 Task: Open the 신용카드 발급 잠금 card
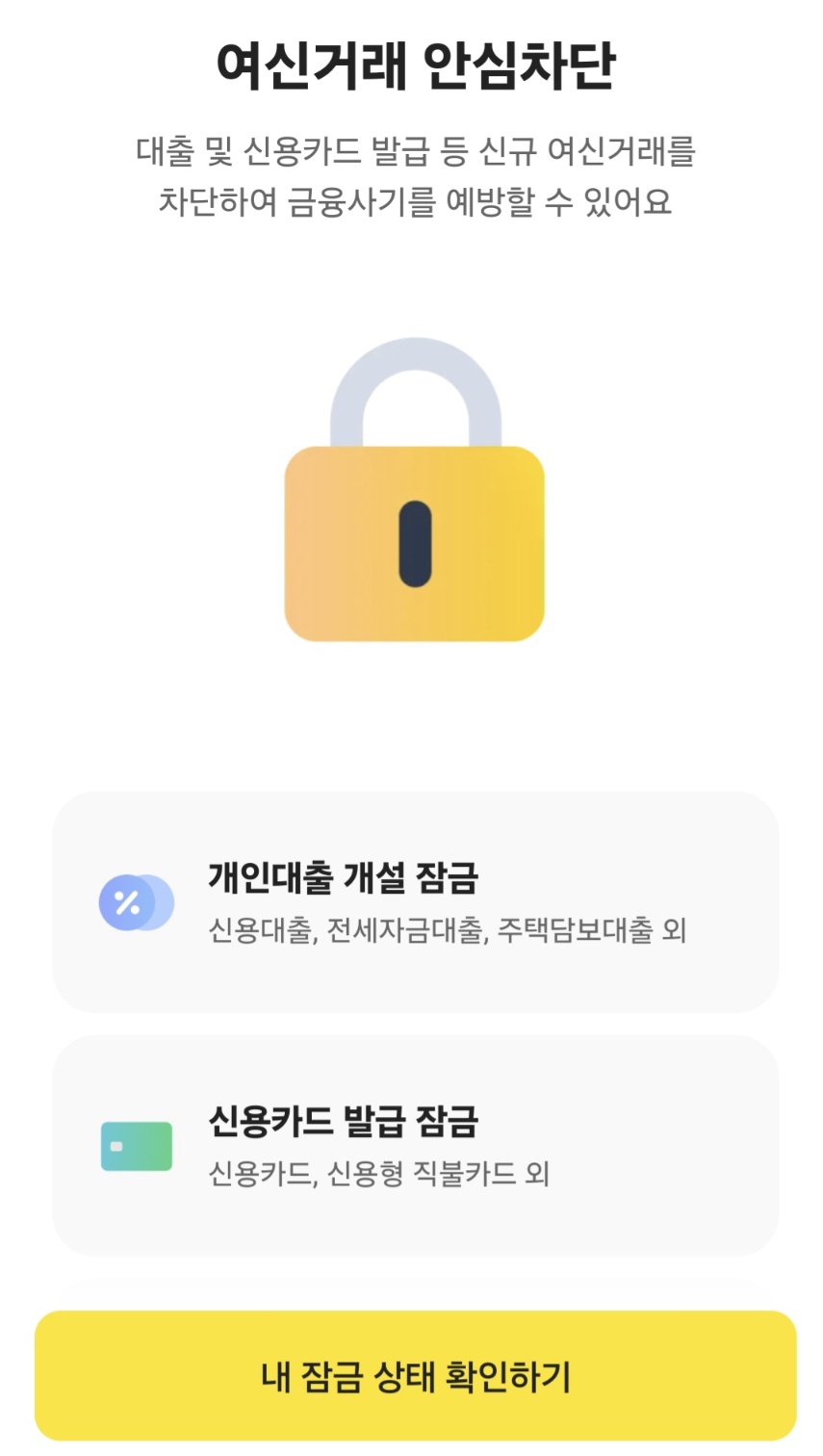[x=415, y=1145]
